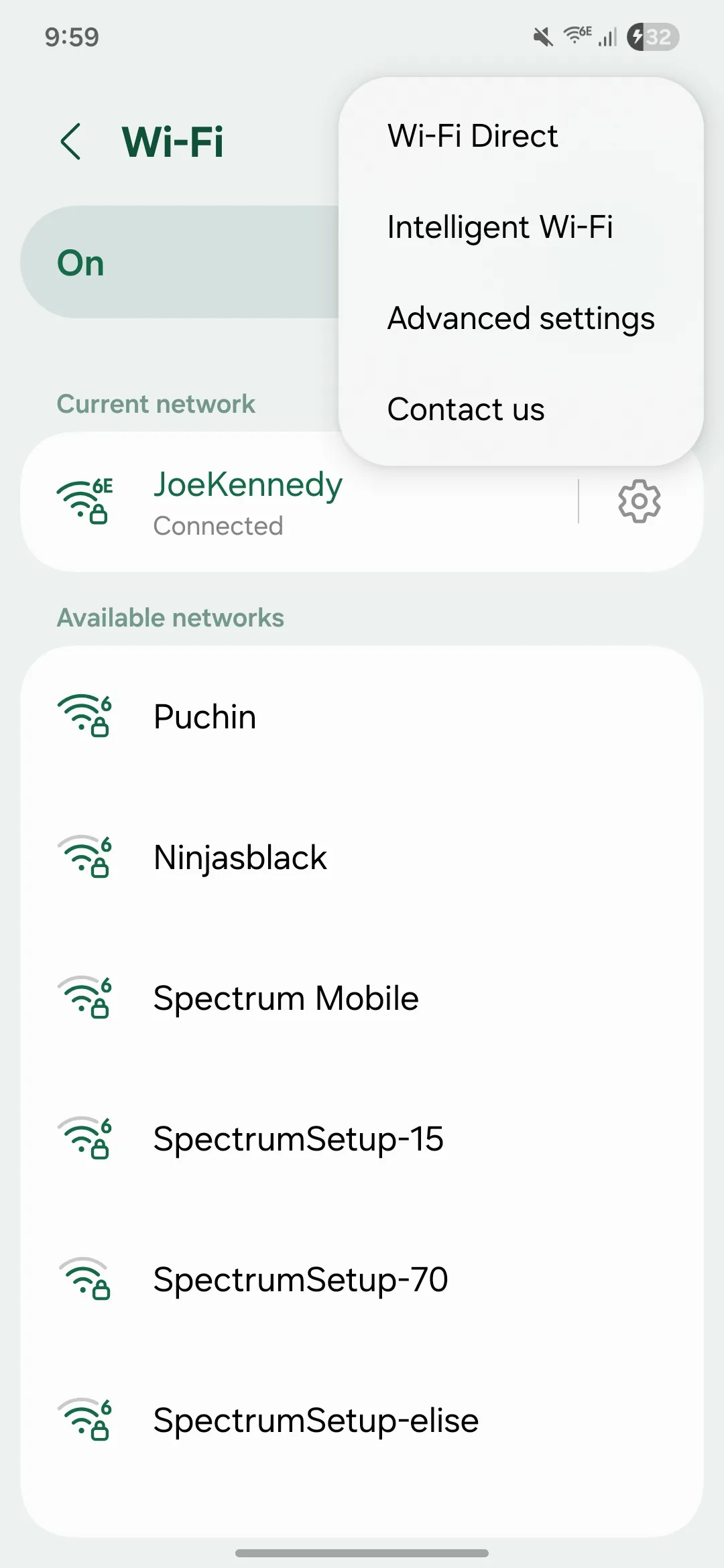Image resolution: width=724 pixels, height=1568 pixels.
Task: Select the Puchin network signal icon
Action: [x=83, y=715]
